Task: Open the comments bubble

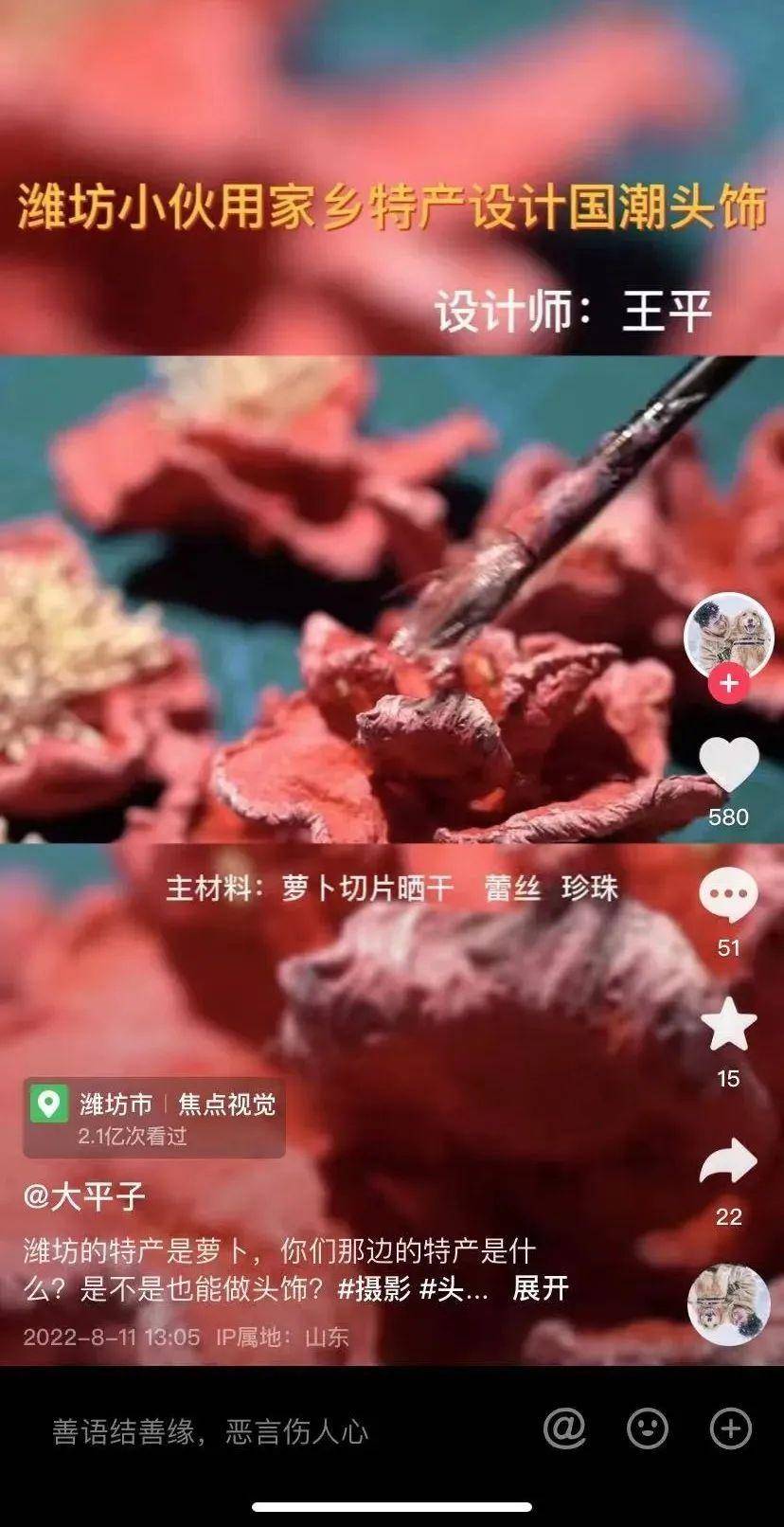Action: pyautogui.click(x=728, y=896)
